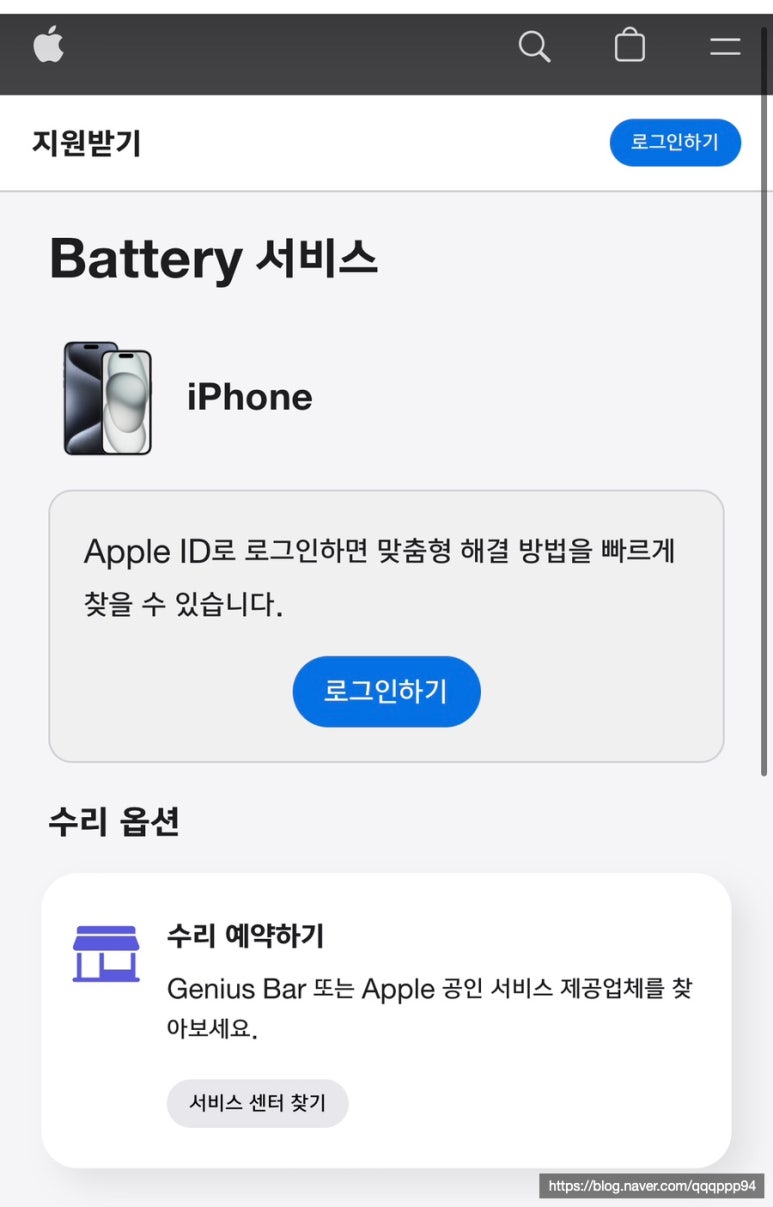The height and width of the screenshot is (1207, 773).
Task: Tap the 서비스 센터 찾기 button
Action: (x=257, y=1103)
